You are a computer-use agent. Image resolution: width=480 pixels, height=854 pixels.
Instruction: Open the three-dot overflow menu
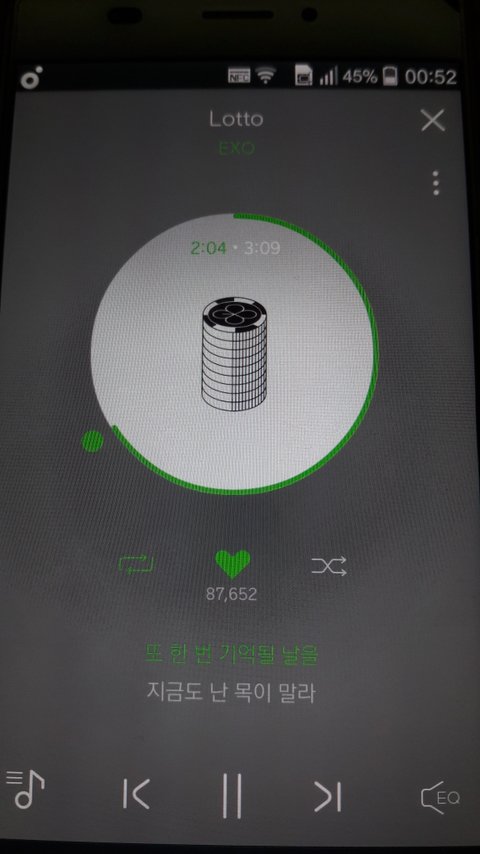(x=435, y=183)
